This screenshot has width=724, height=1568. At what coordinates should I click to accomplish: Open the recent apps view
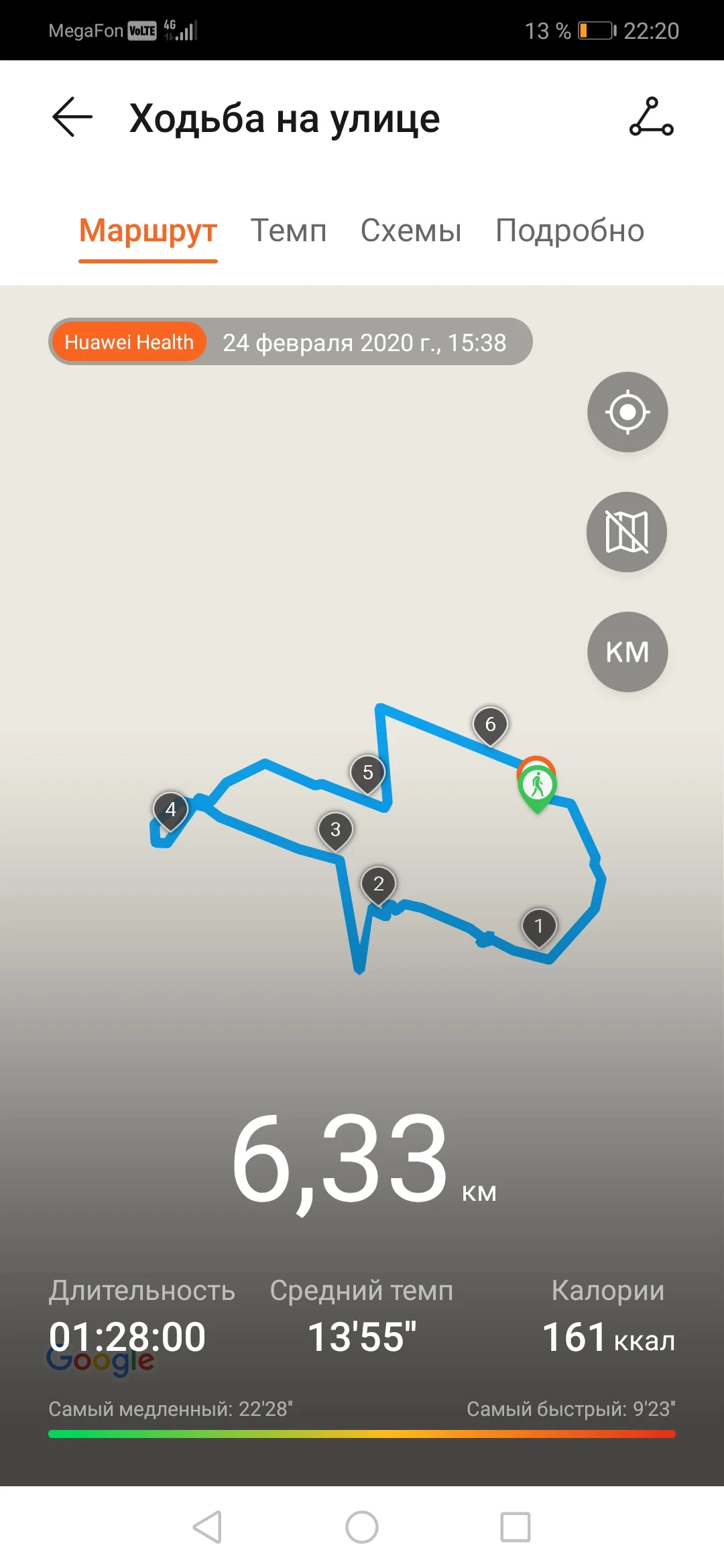(516, 1527)
